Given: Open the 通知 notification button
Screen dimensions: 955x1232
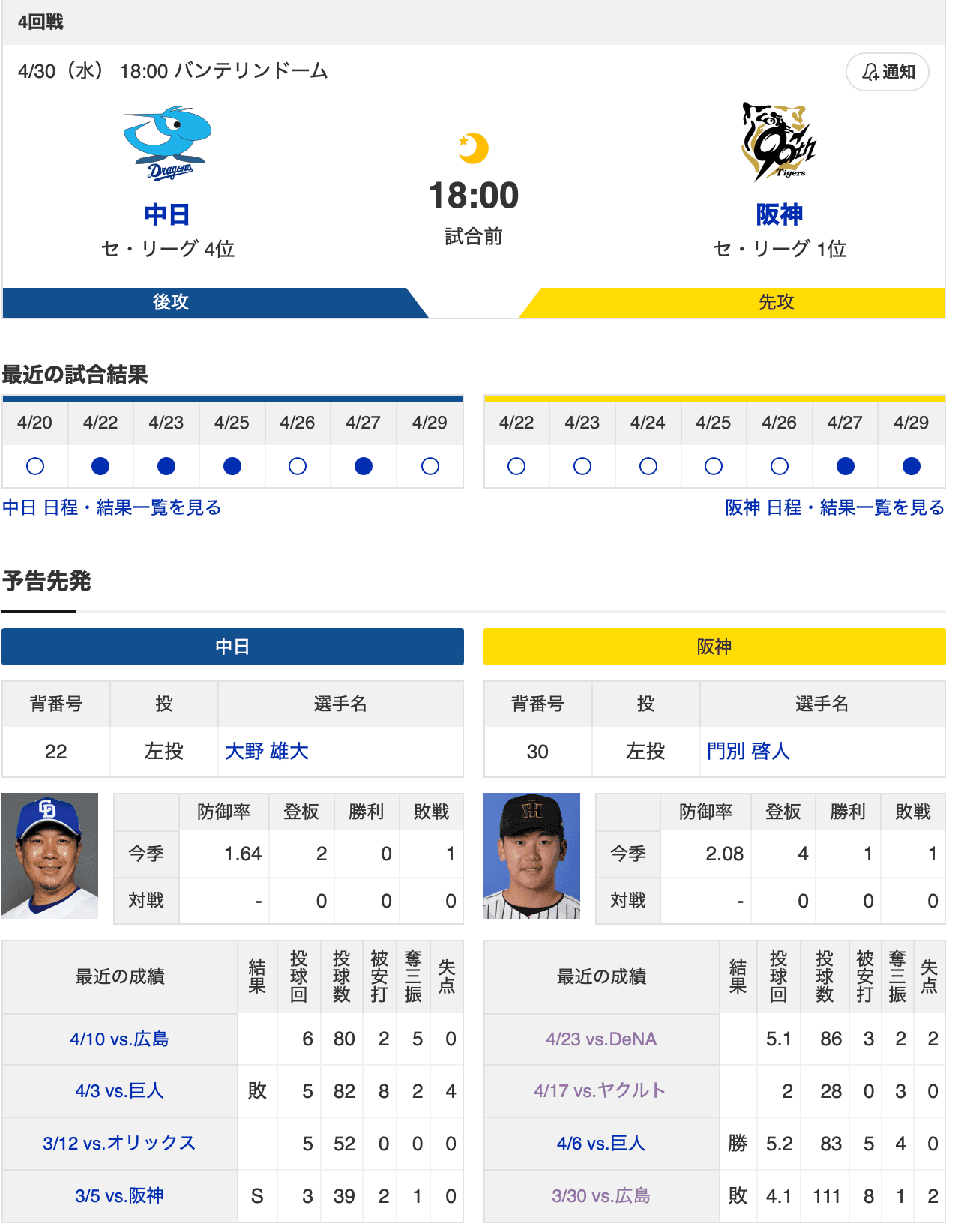Looking at the screenshot, I should [x=888, y=72].
